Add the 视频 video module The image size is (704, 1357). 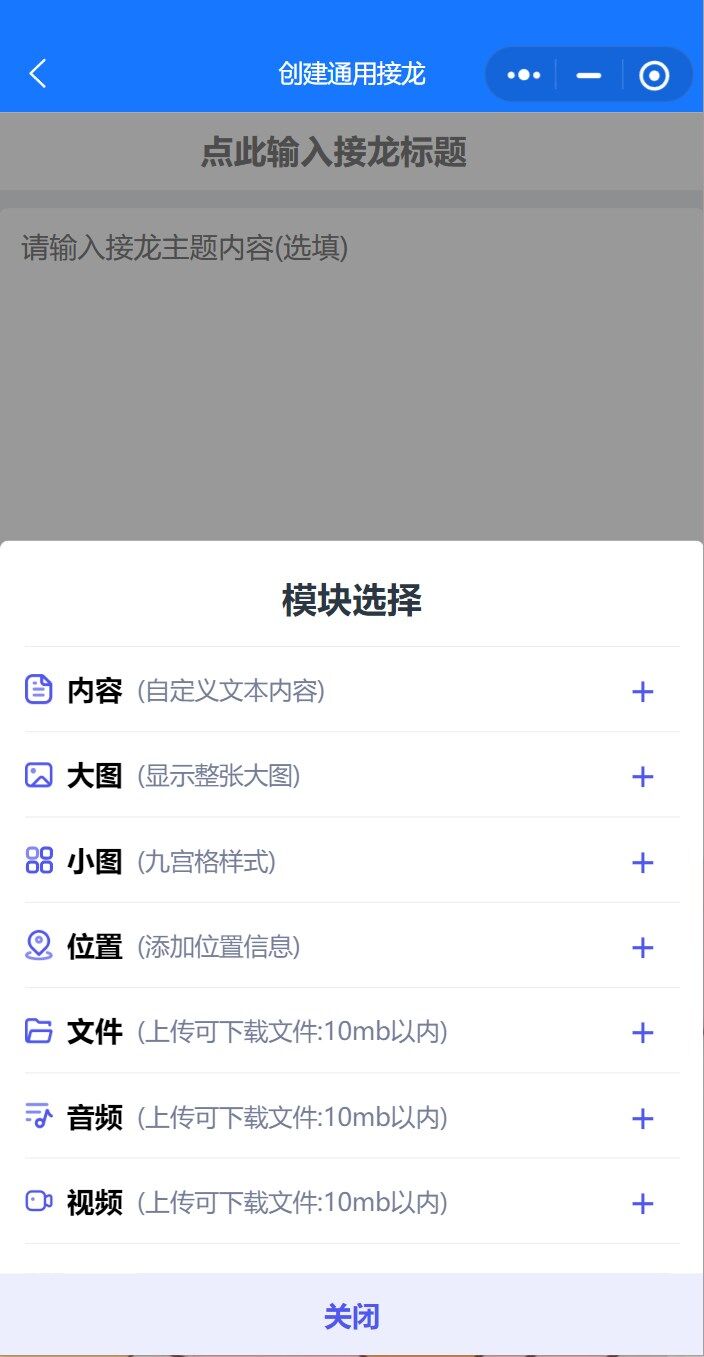click(x=642, y=1203)
